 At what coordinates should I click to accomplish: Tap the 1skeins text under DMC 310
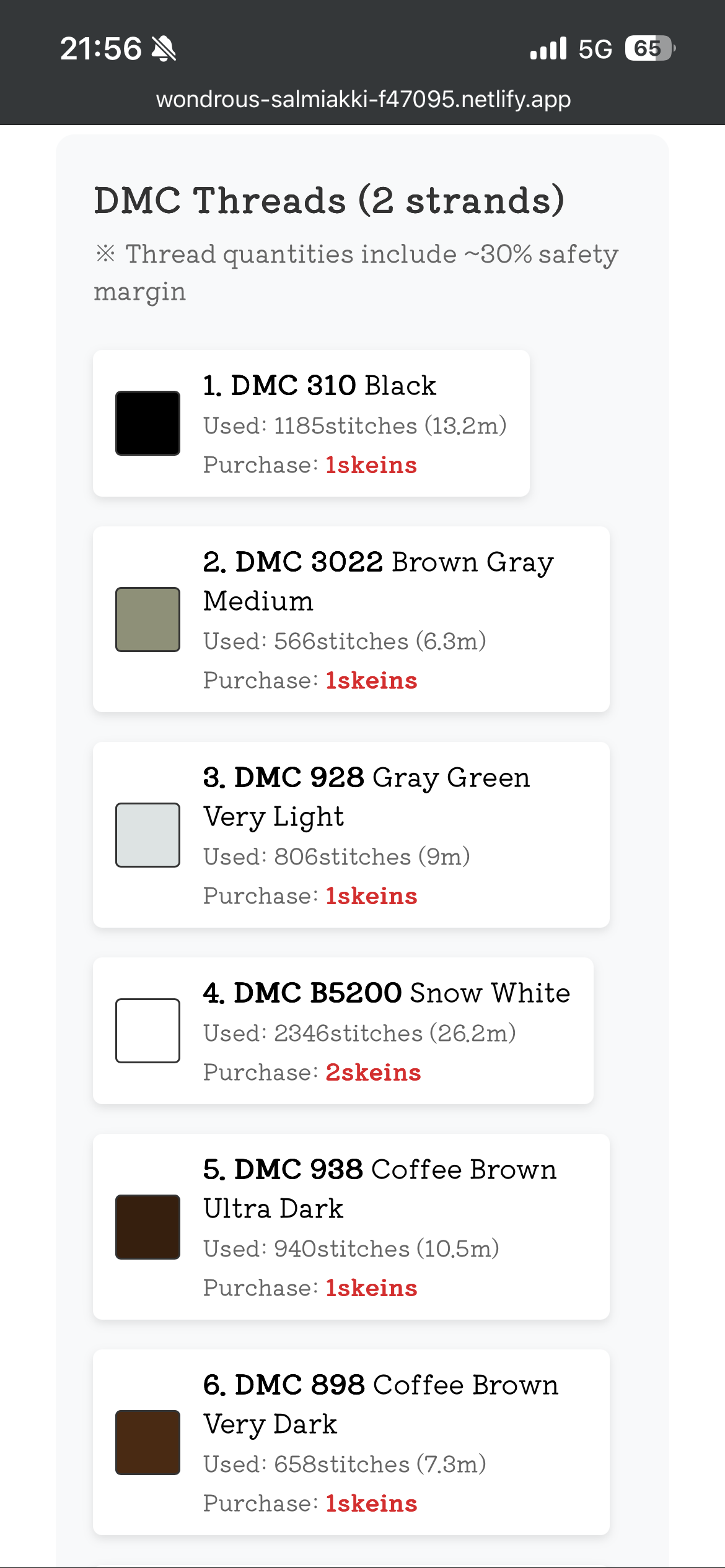371,466
